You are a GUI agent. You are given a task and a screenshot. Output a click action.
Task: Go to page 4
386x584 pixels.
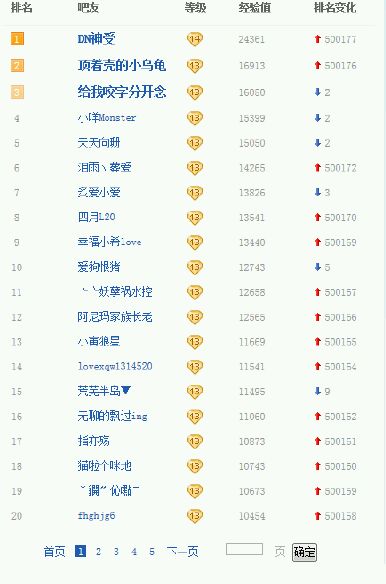click(134, 551)
